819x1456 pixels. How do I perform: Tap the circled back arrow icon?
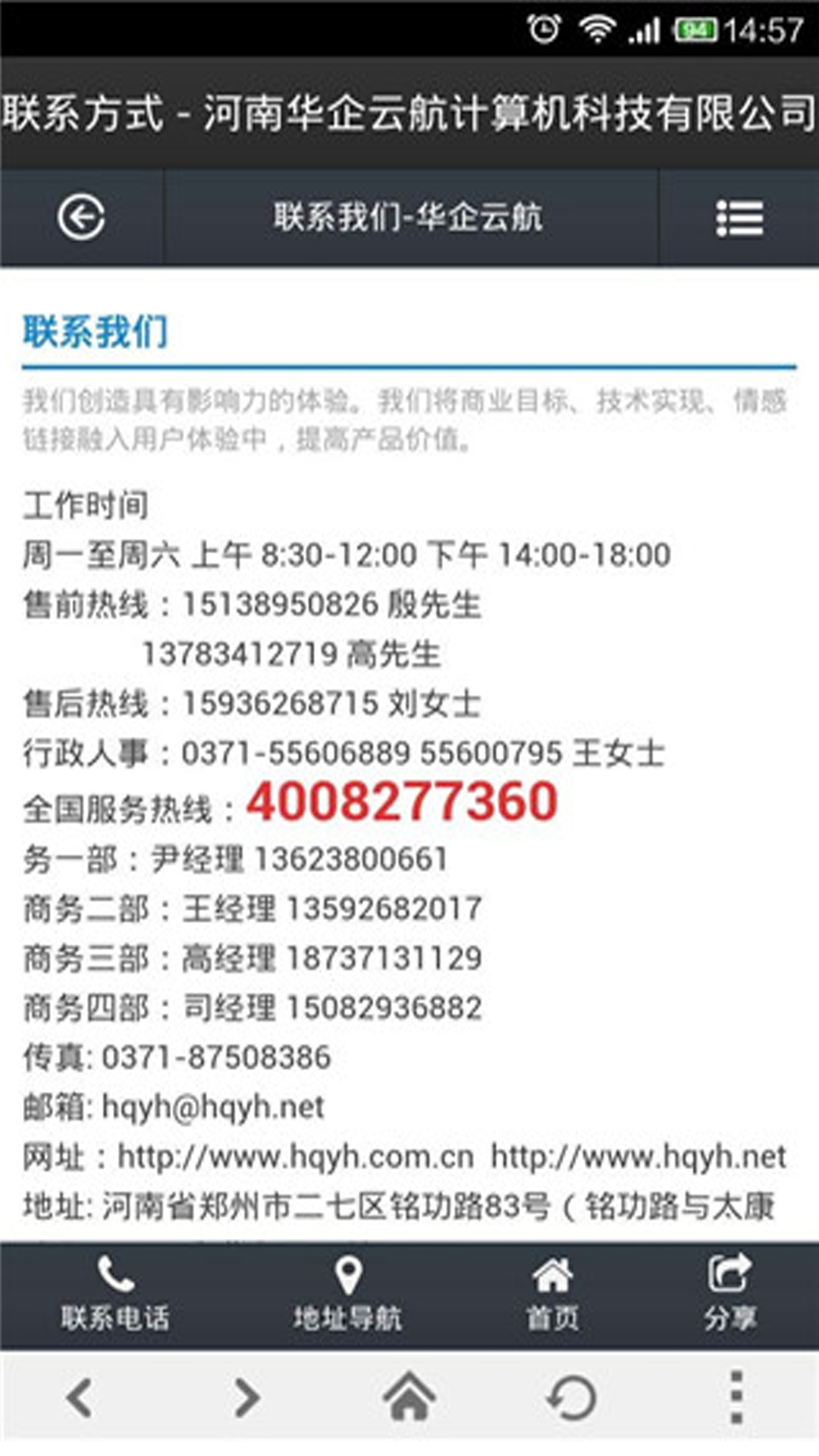81,218
